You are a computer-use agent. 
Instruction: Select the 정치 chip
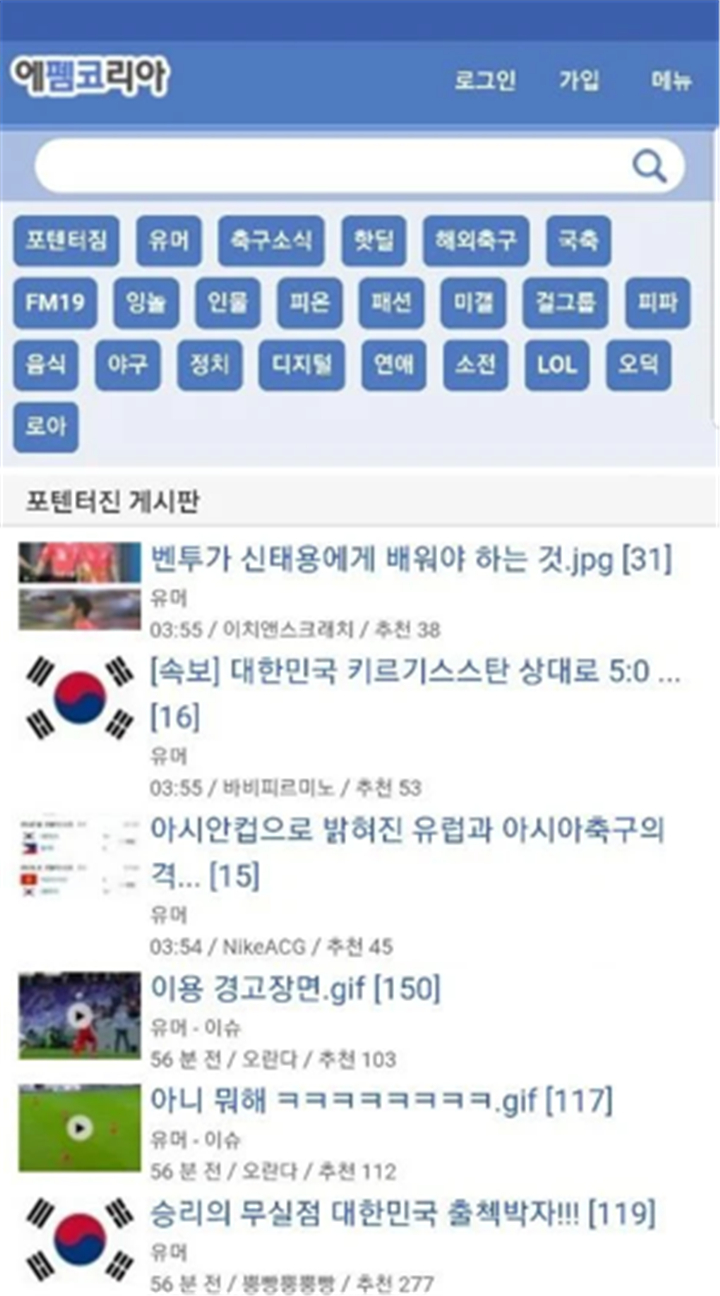(x=210, y=365)
